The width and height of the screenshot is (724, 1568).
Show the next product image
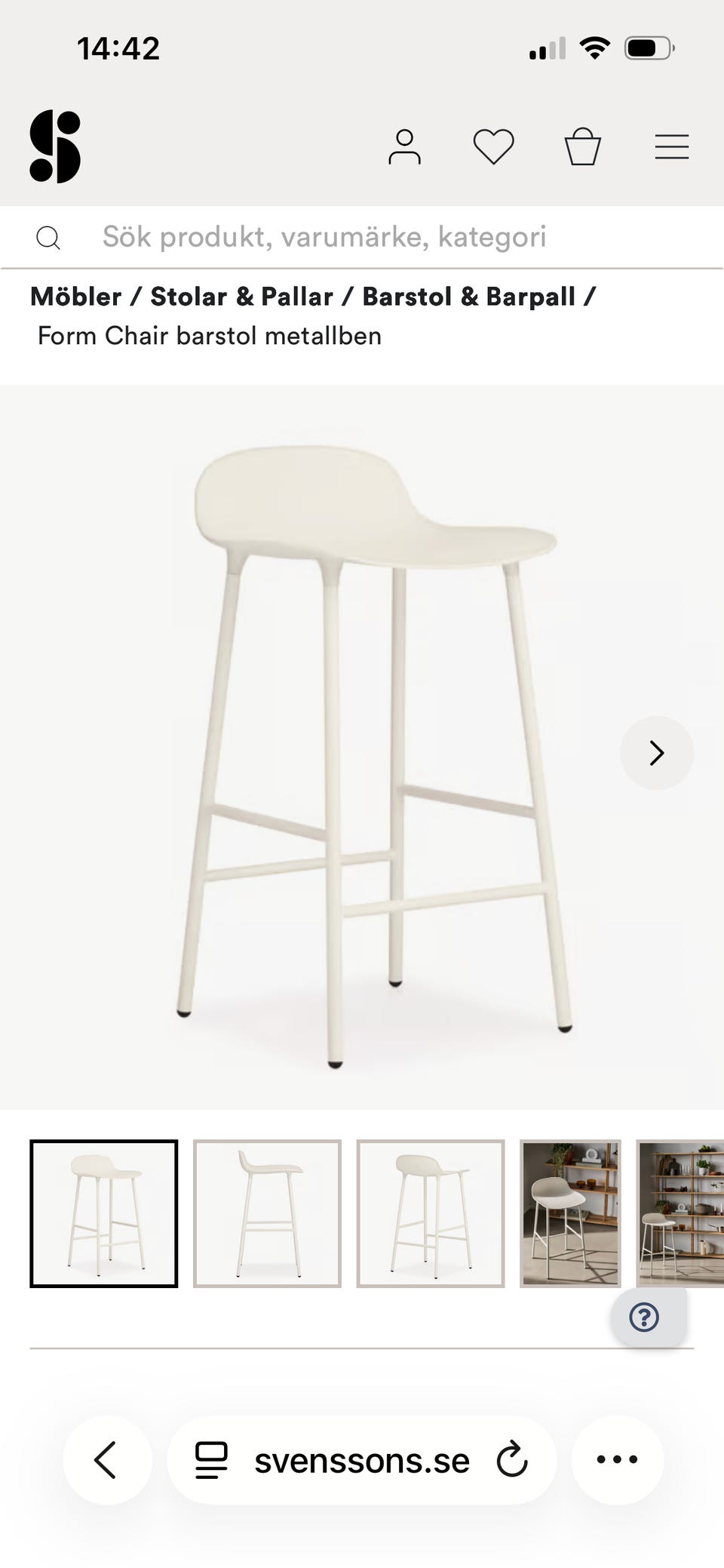pyautogui.click(x=656, y=752)
